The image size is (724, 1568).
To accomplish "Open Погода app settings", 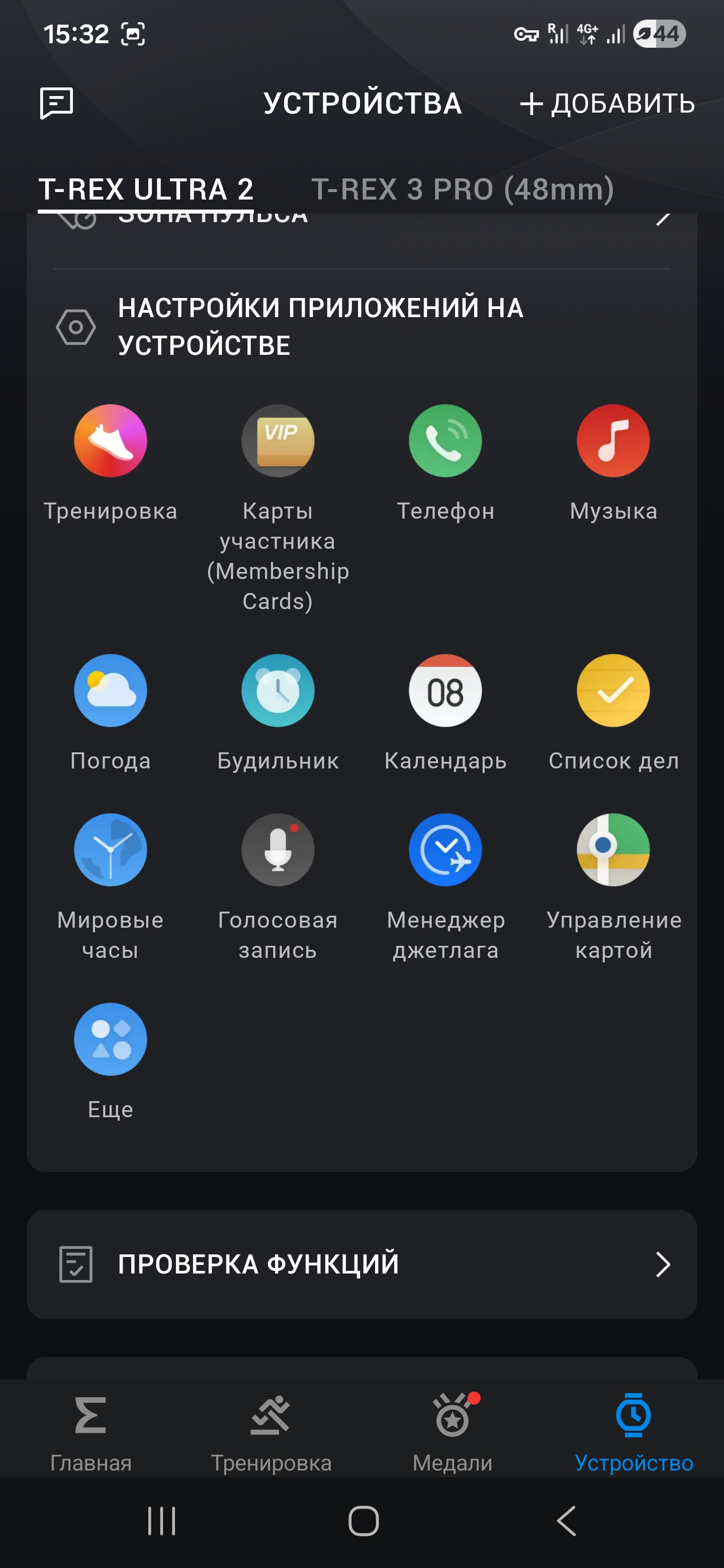I will (110, 691).
